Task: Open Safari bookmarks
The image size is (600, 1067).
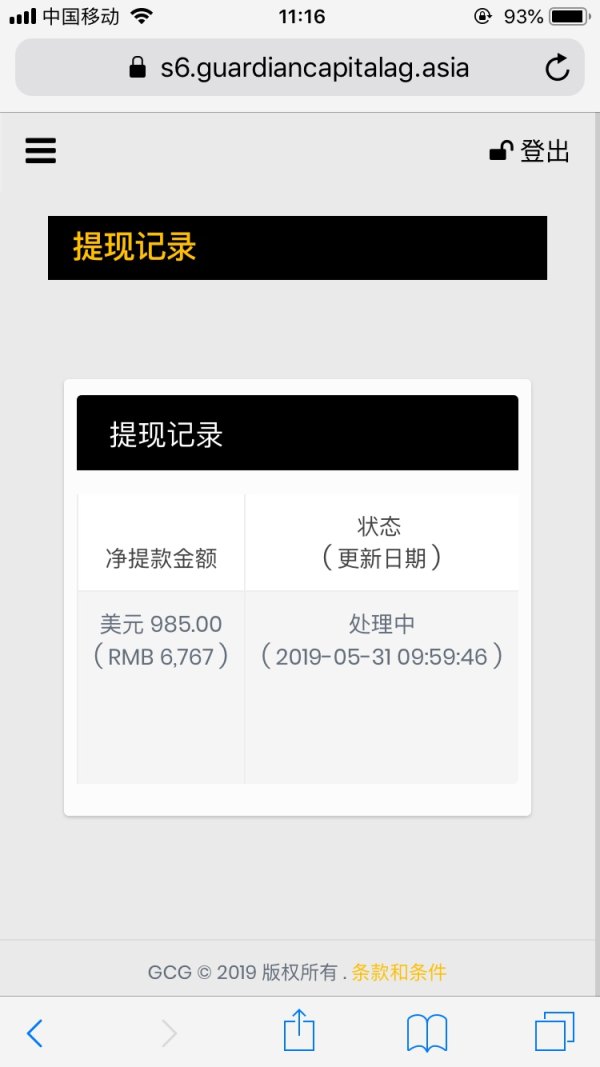Action: [427, 1032]
